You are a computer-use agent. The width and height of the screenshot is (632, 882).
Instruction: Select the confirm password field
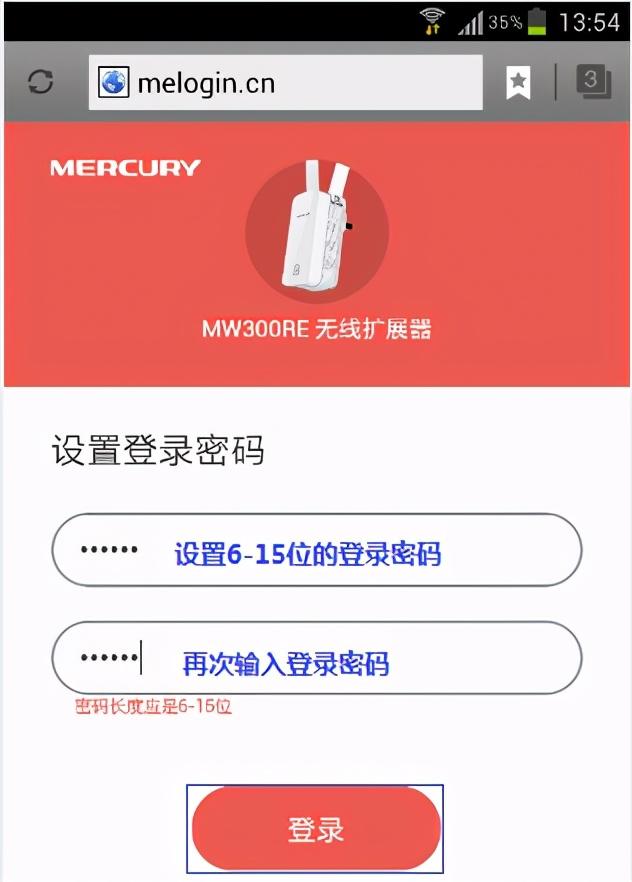click(316, 658)
